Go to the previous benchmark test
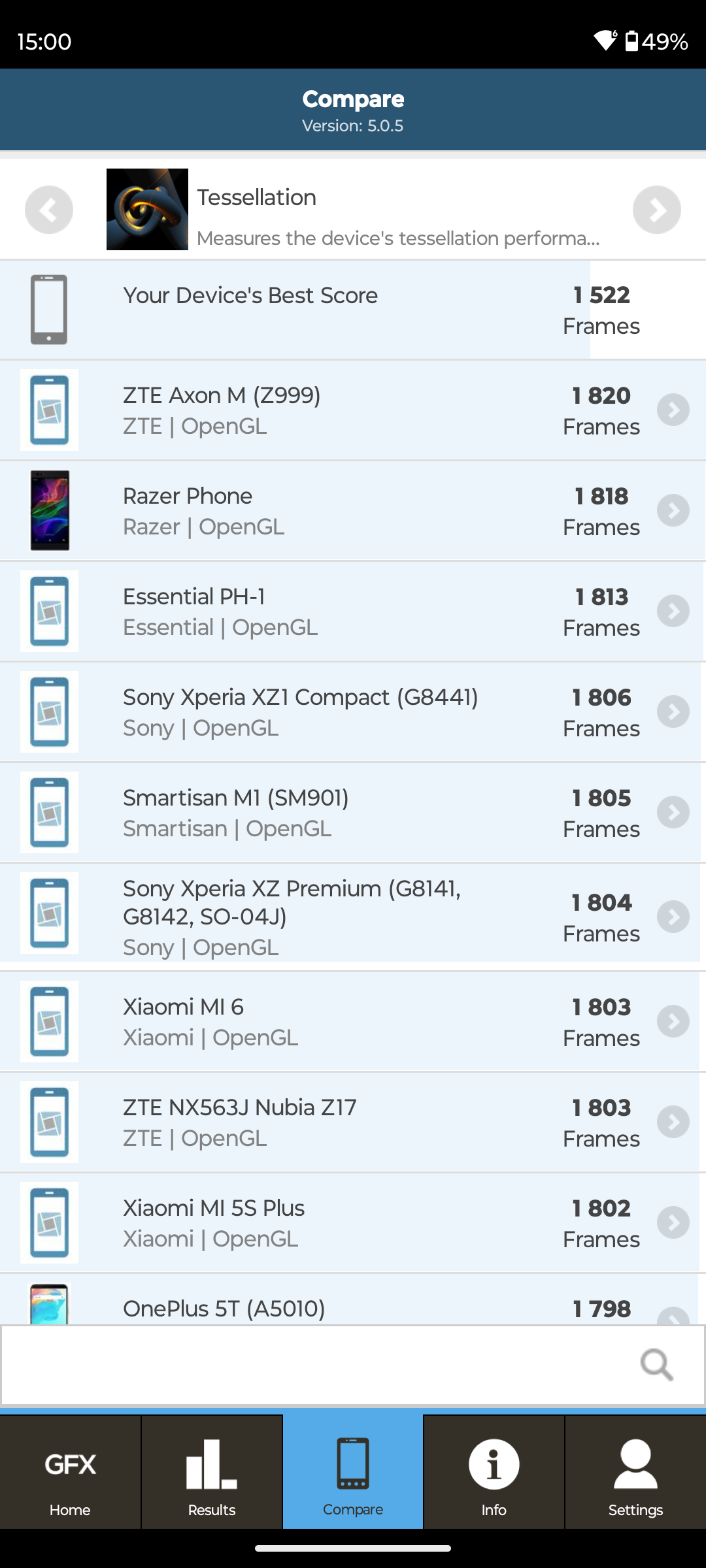 49,210
